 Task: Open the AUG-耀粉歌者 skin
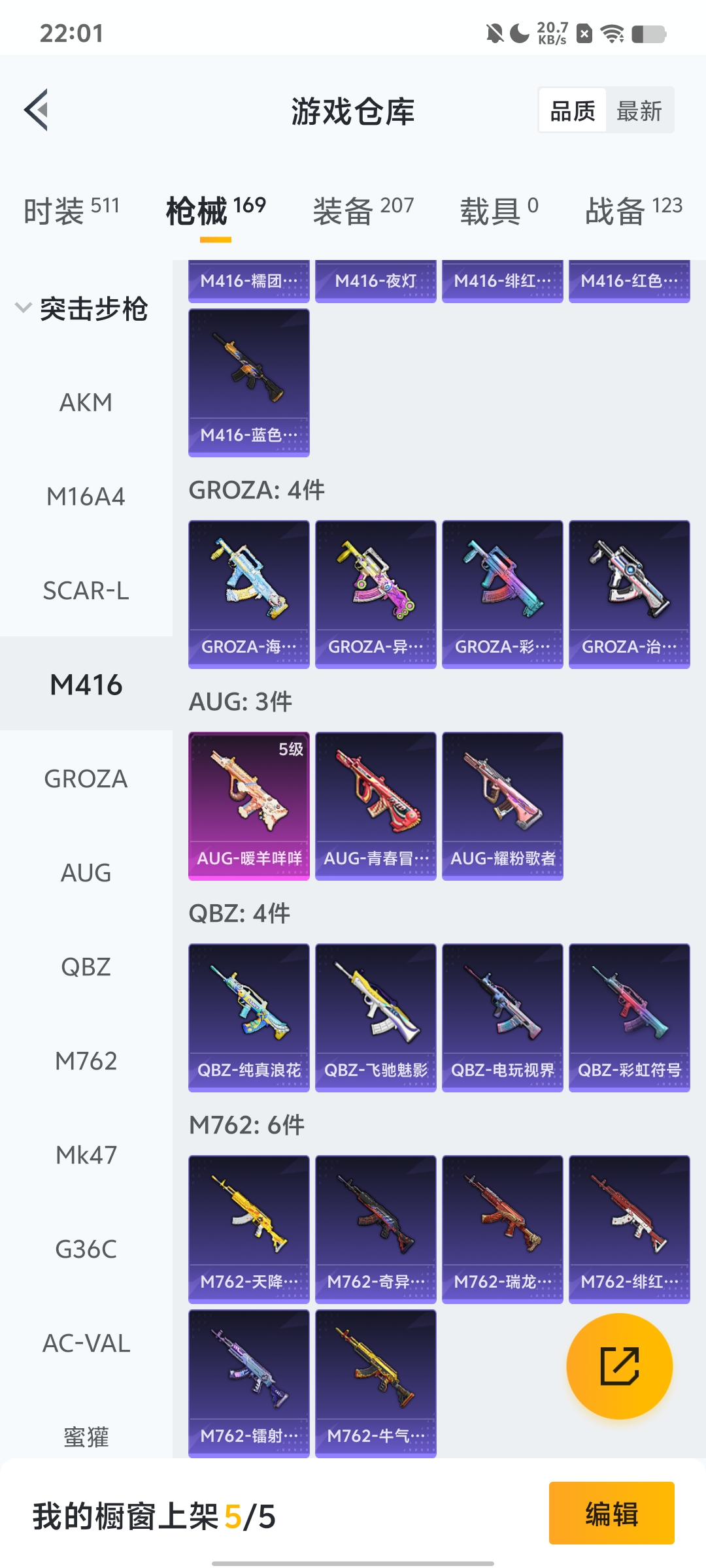pos(502,806)
